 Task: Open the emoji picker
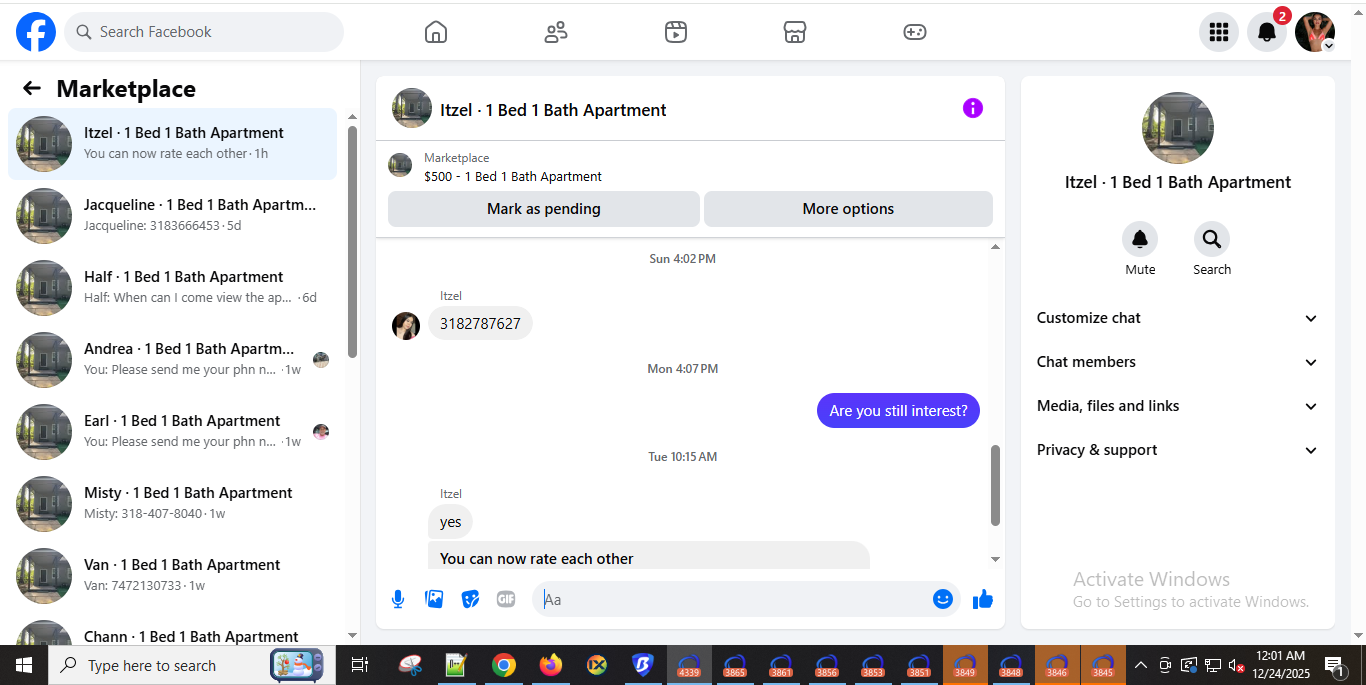point(943,599)
